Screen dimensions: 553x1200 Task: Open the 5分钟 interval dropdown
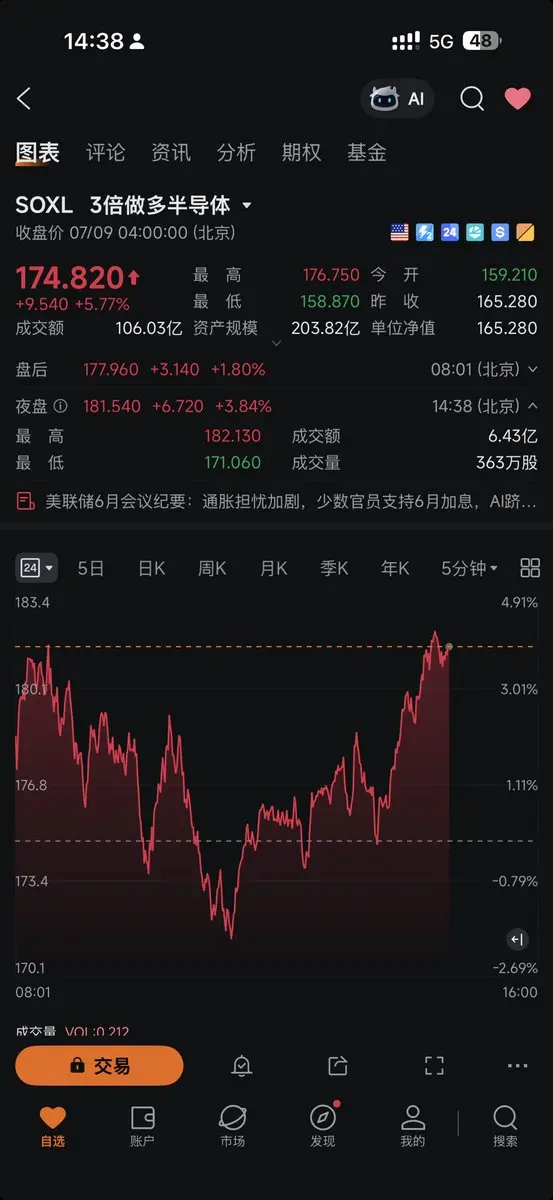(470, 568)
